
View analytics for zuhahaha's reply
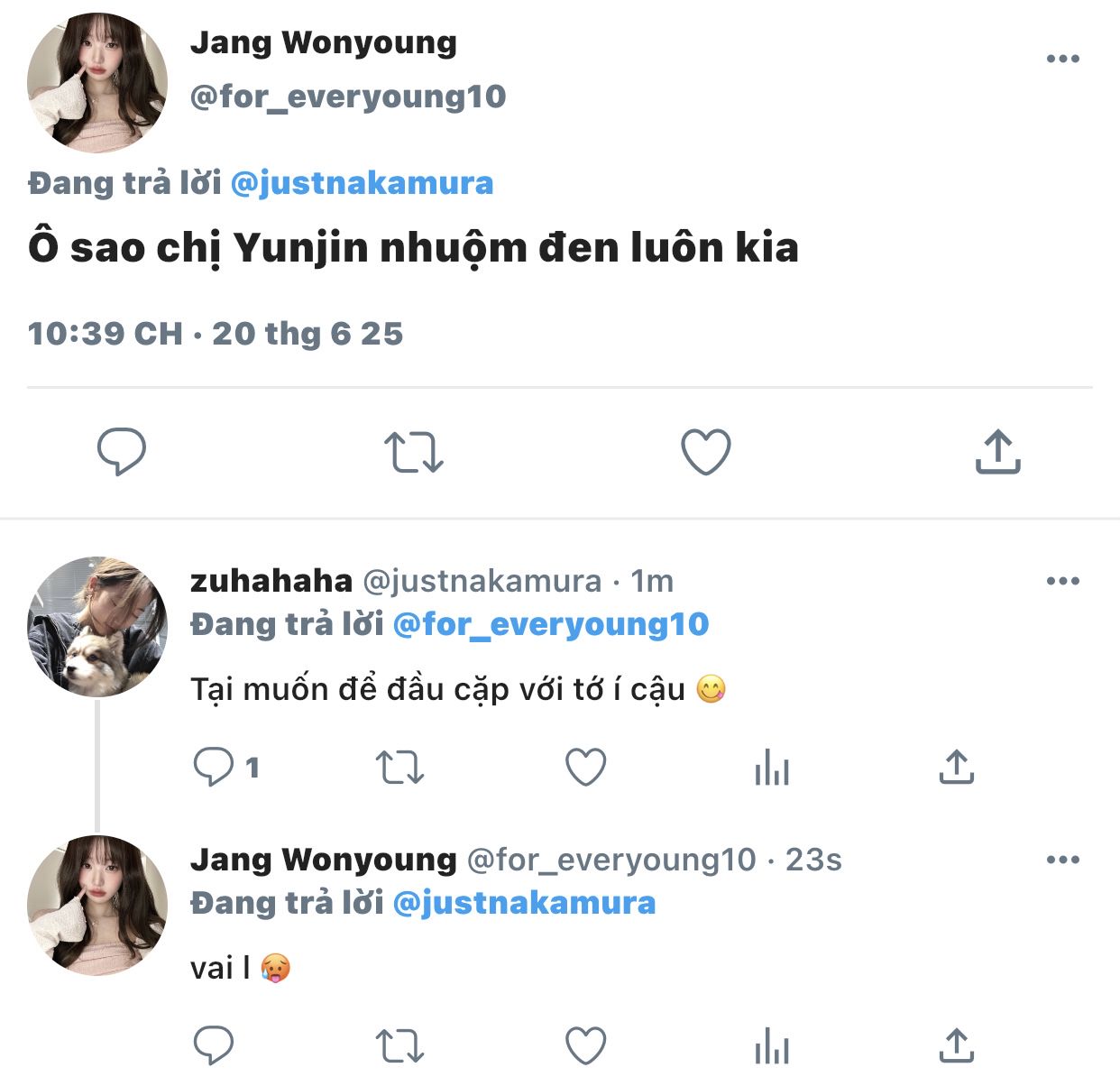click(772, 768)
